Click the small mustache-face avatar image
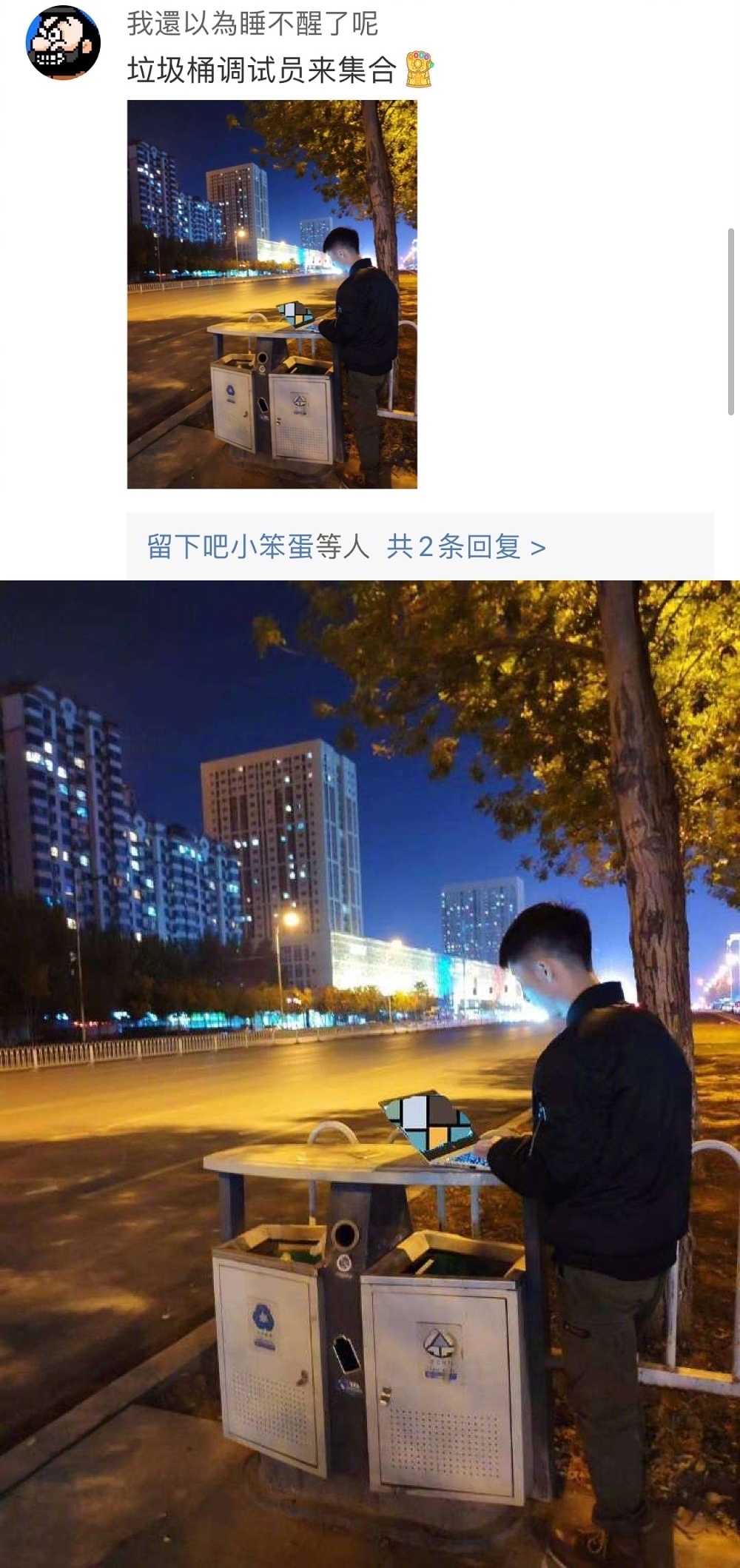 tap(62, 44)
